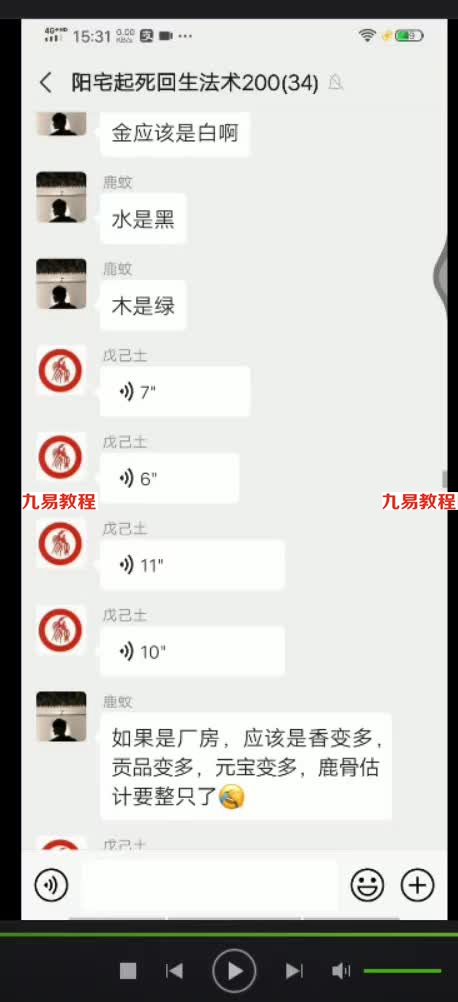Stop video playback
The width and height of the screenshot is (458, 1002).
tap(128, 971)
